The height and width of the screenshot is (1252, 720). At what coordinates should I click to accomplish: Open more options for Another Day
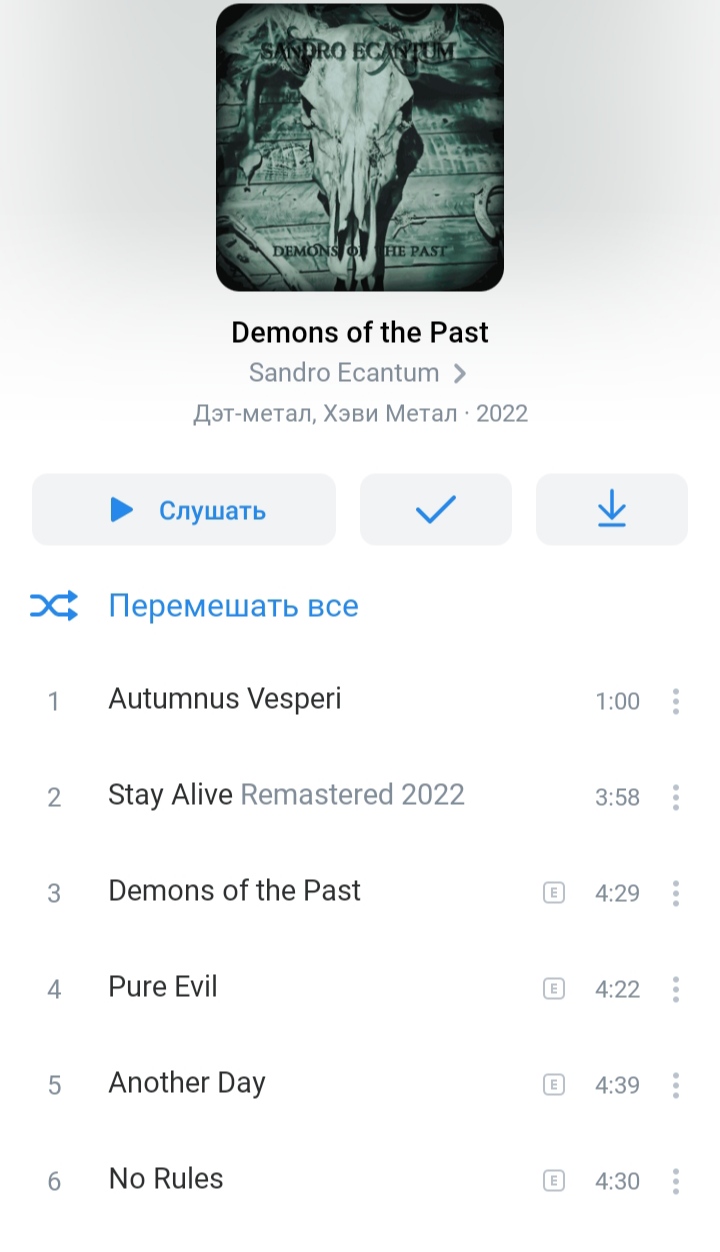[x=676, y=1085]
